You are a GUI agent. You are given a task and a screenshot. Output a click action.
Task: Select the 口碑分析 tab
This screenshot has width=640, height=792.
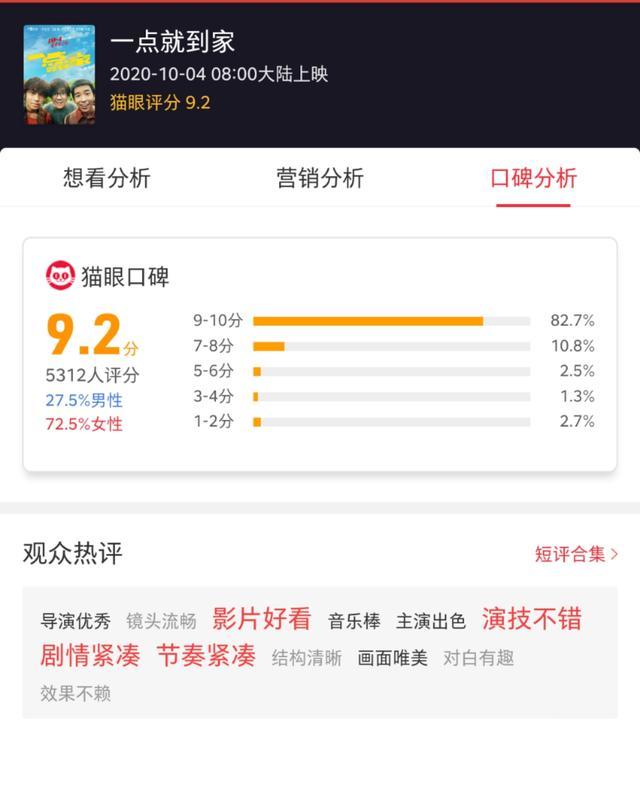click(533, 179)
